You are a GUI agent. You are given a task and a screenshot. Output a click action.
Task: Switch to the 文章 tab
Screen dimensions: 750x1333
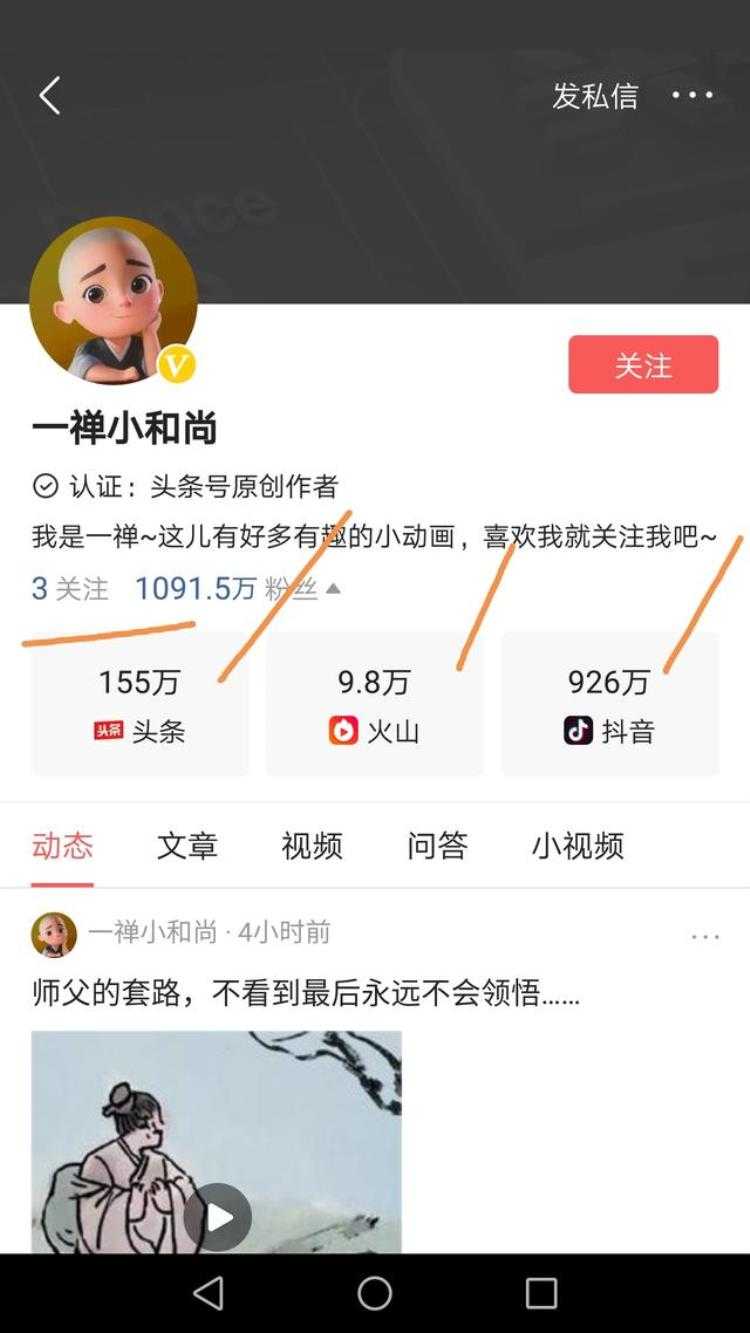tap(187, 846)
